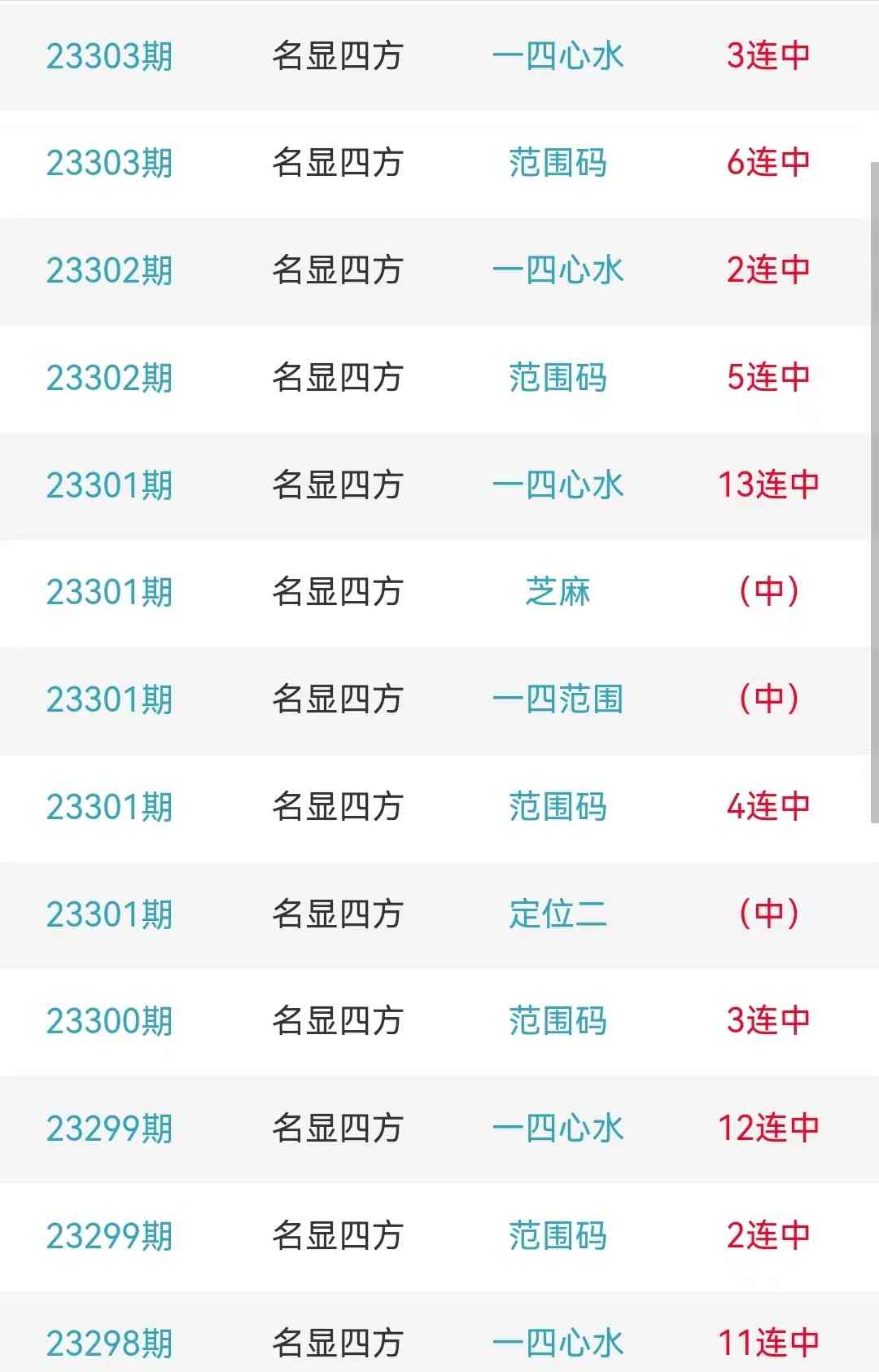This screenshot has height=1372, width=879.
Task: Open the 23300期 范围码 record
Action: click(558, 1021)
